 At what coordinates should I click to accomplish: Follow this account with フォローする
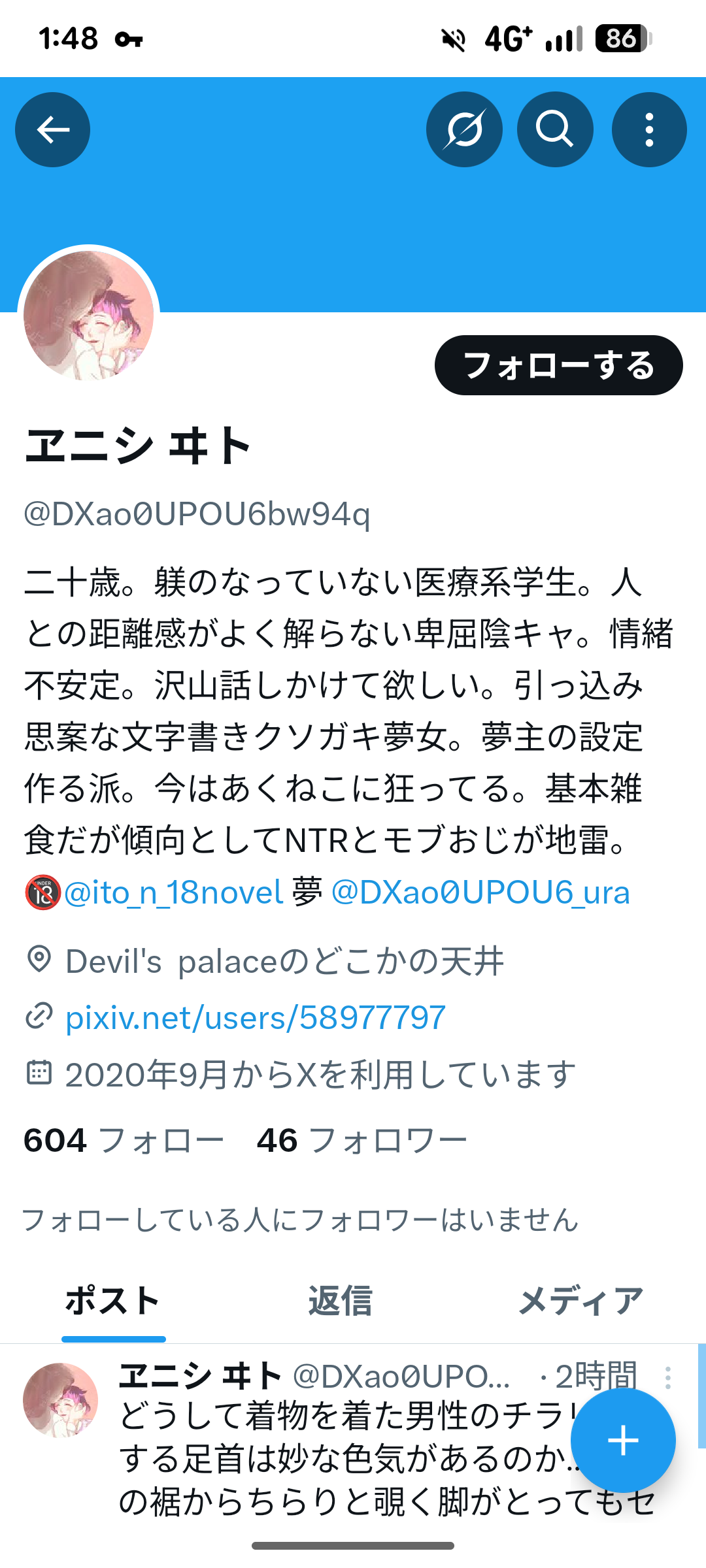558,365
